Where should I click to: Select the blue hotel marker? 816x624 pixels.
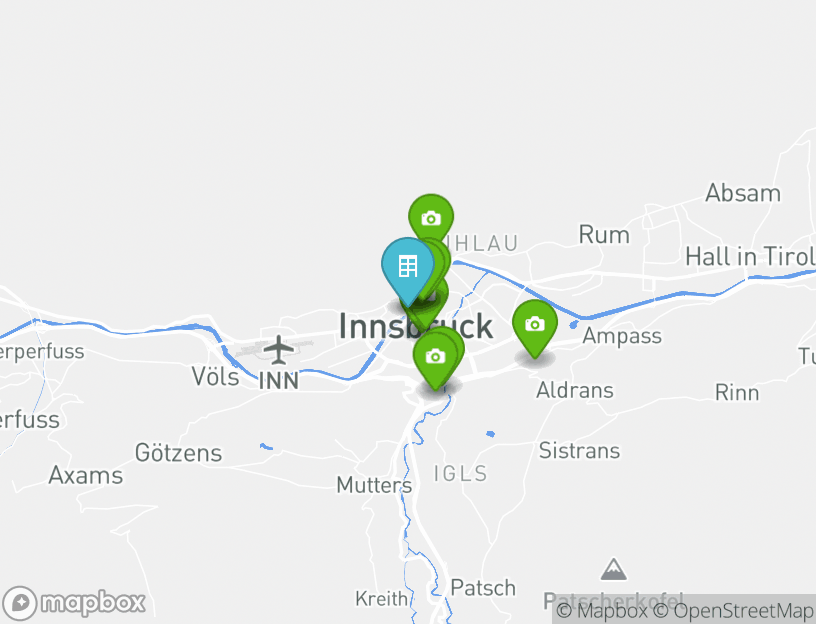[407, 267]
